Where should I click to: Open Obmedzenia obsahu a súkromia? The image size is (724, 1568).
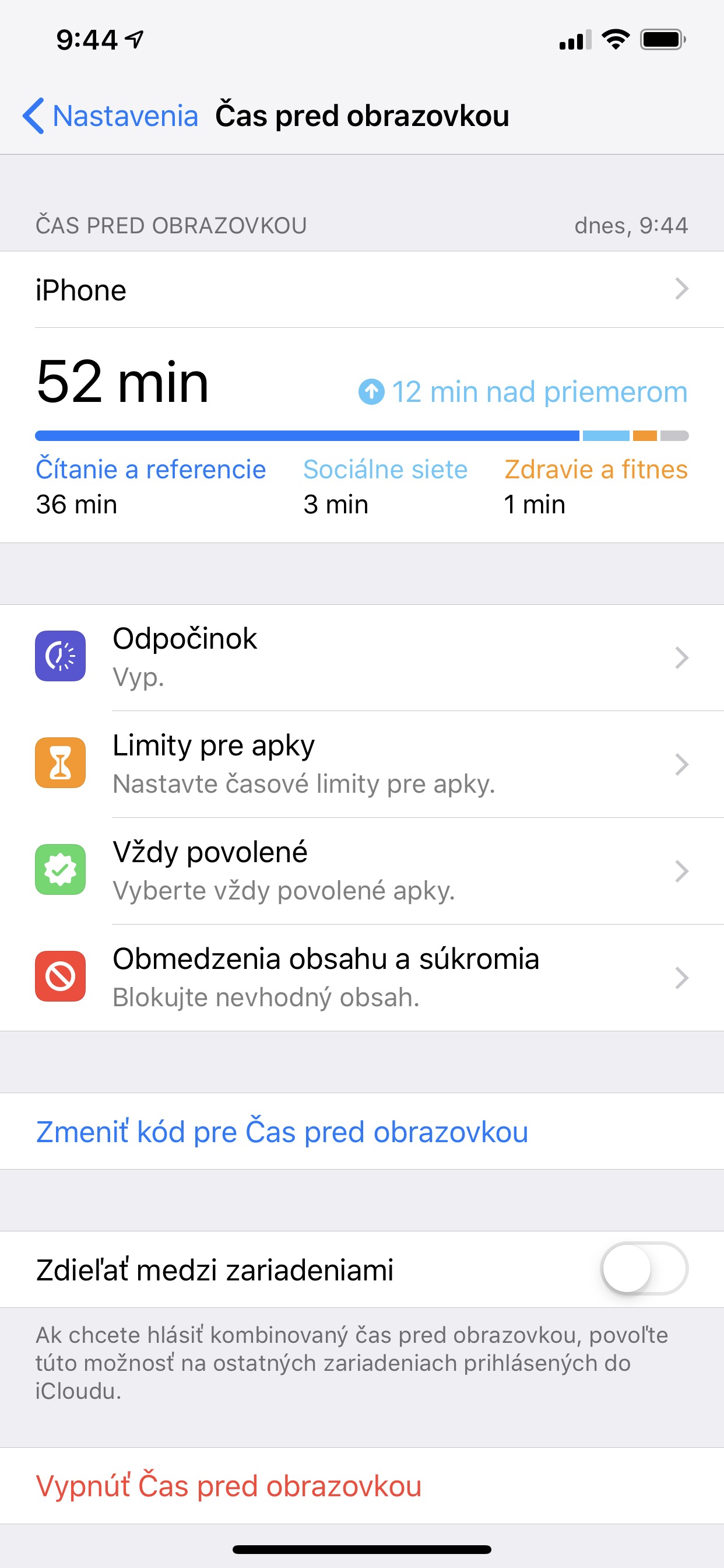point(362,978)
